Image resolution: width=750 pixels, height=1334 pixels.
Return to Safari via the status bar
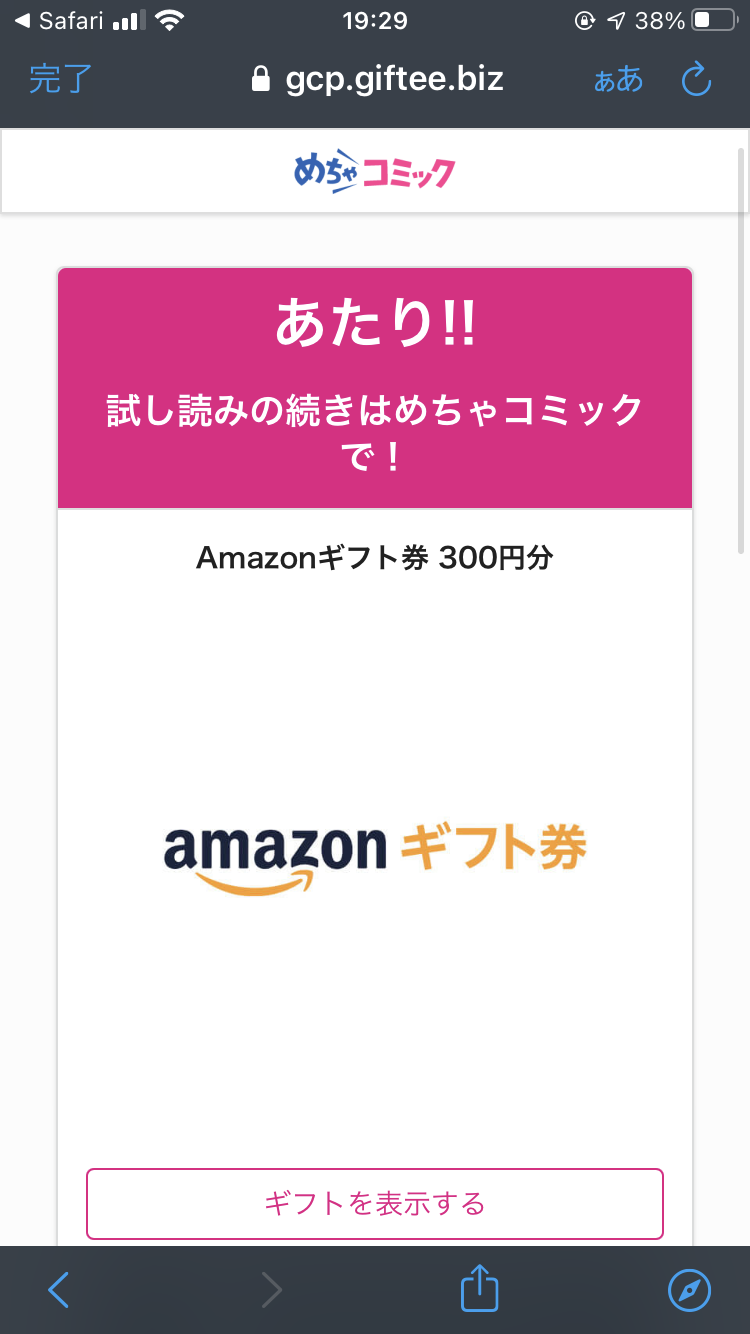59,20
